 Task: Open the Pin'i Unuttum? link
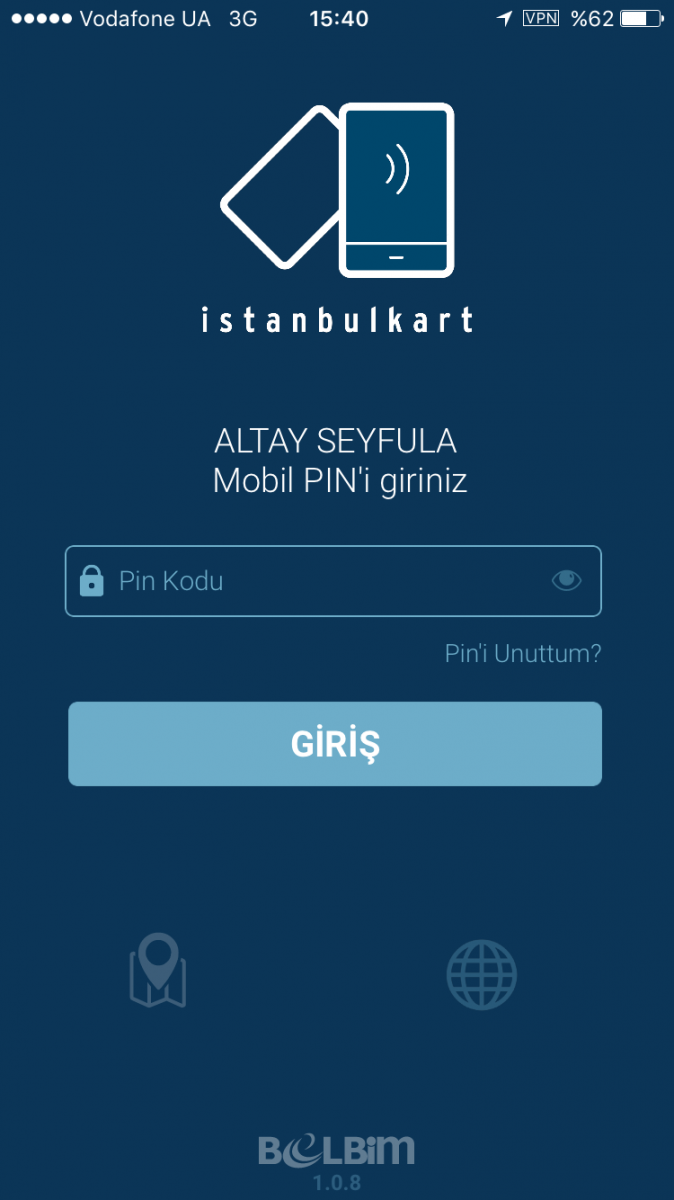(x=523, y=654)
